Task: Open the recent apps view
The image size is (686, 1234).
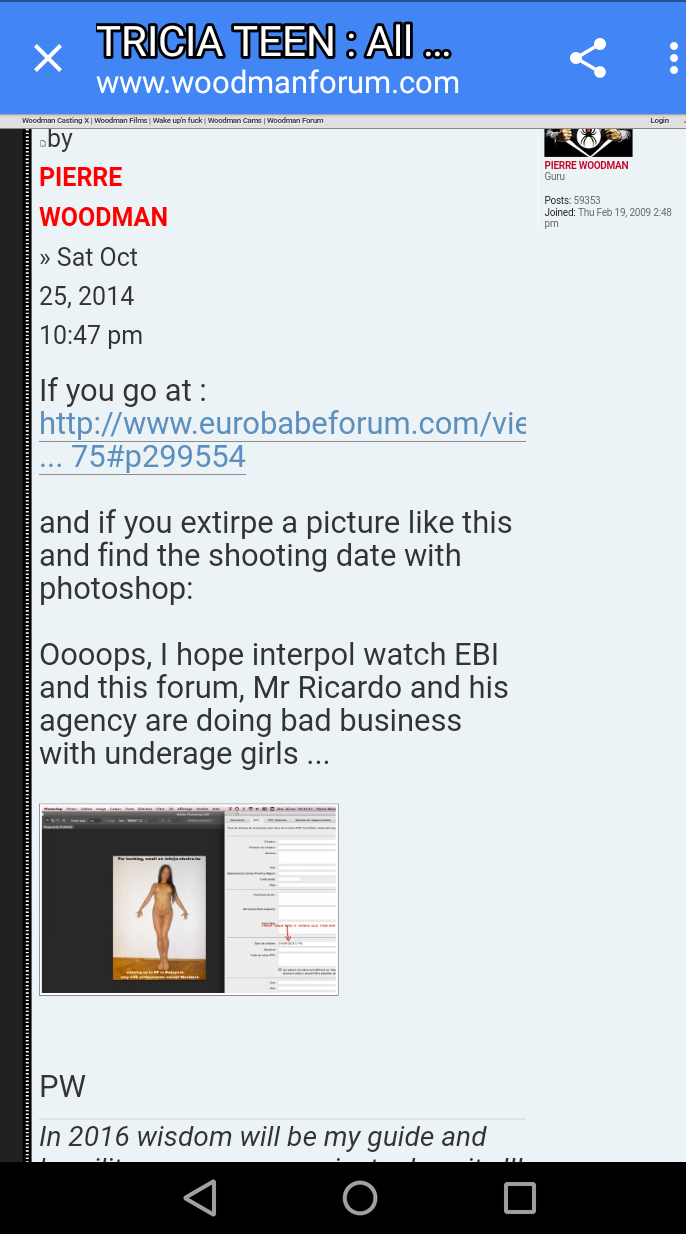Action: click(520, 1197)
